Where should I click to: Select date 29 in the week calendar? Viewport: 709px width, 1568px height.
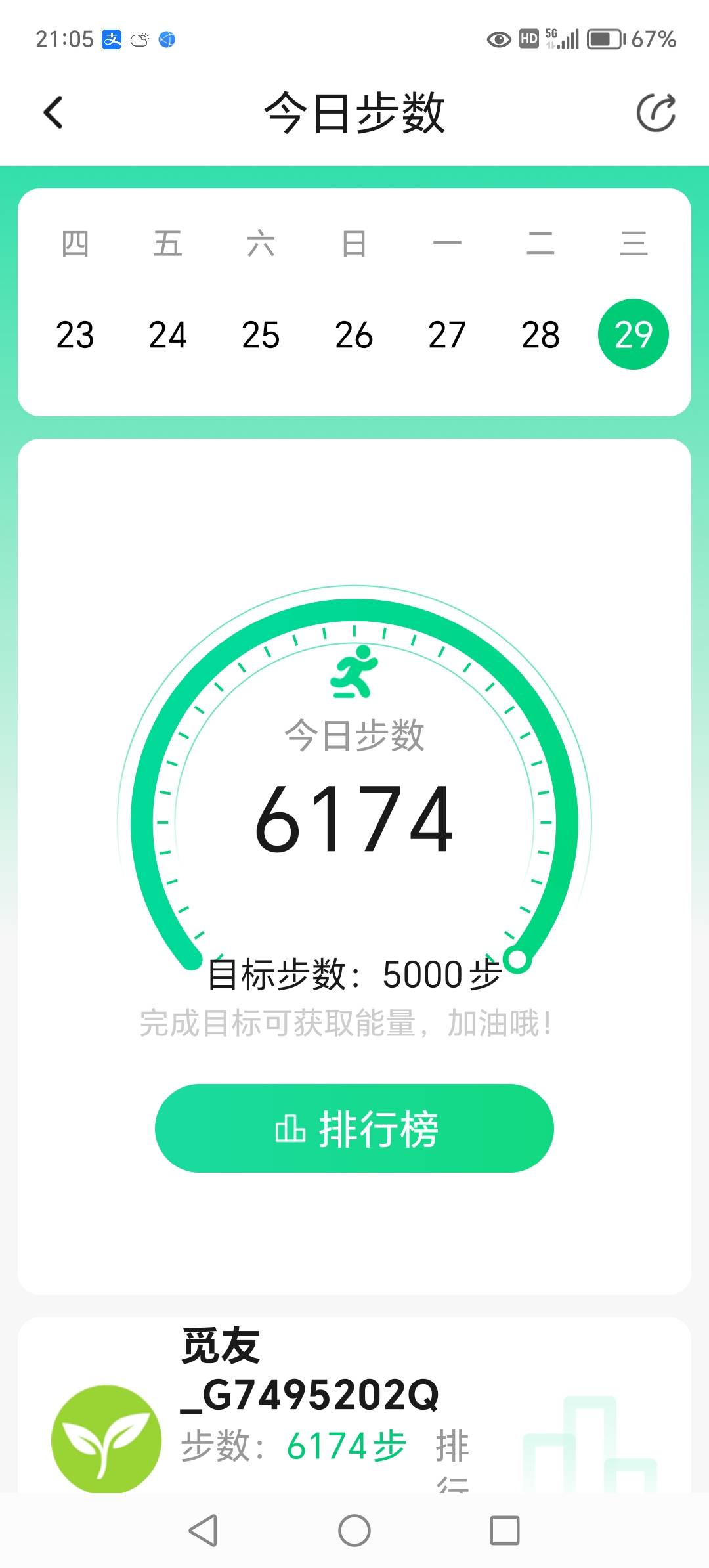[632, 334]
